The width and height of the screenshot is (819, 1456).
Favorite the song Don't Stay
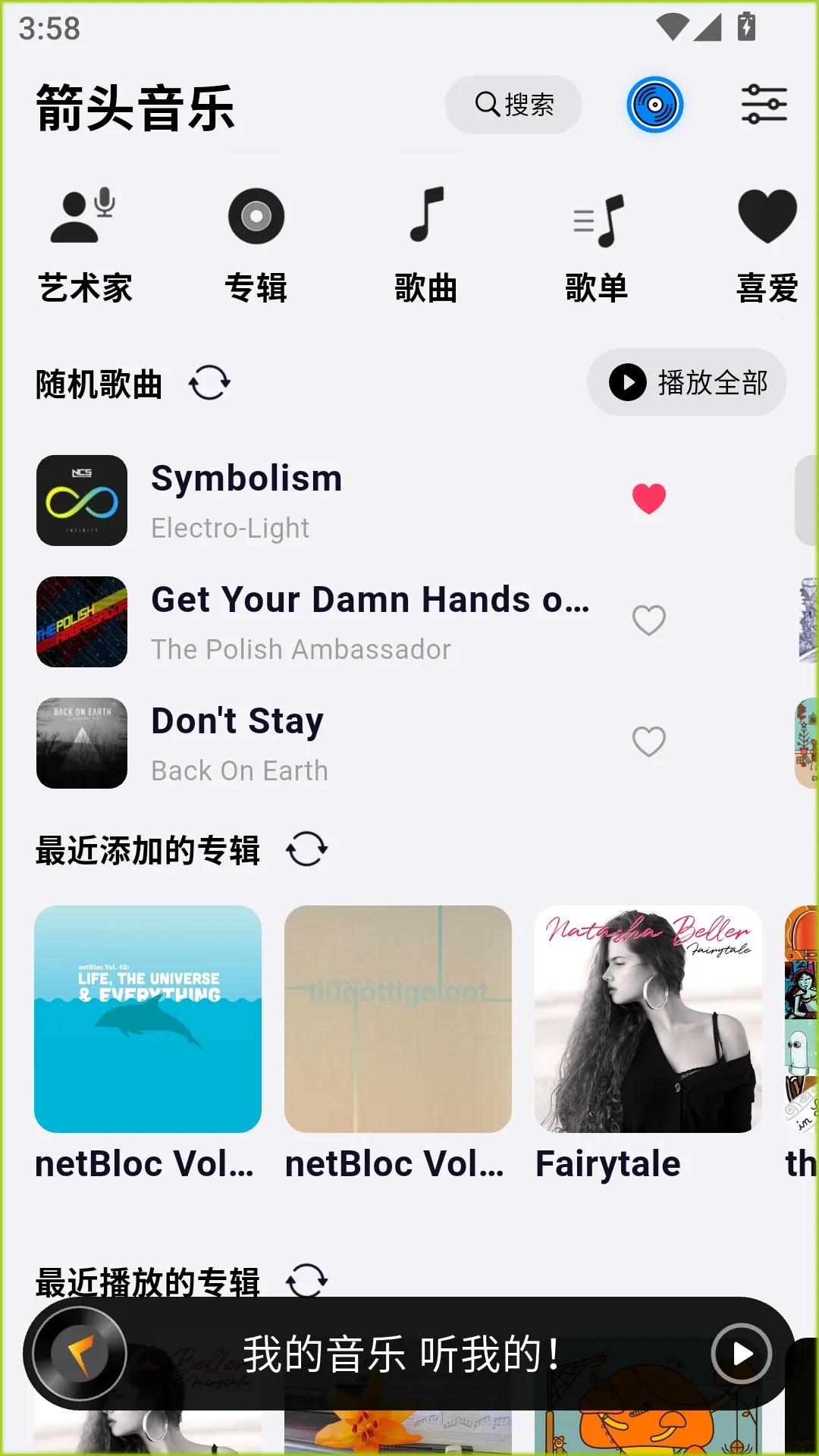tap(648, 741)
